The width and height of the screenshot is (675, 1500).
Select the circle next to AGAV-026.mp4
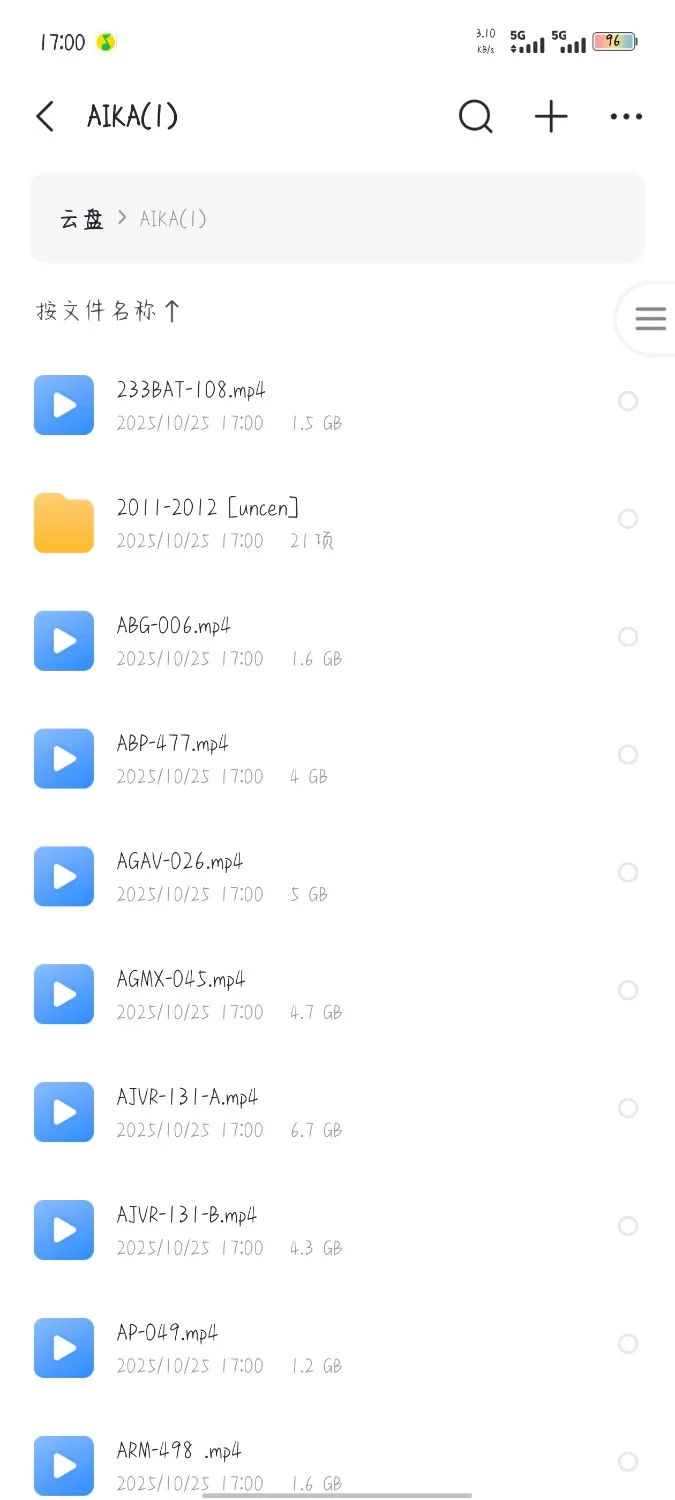tap(628, 873)
